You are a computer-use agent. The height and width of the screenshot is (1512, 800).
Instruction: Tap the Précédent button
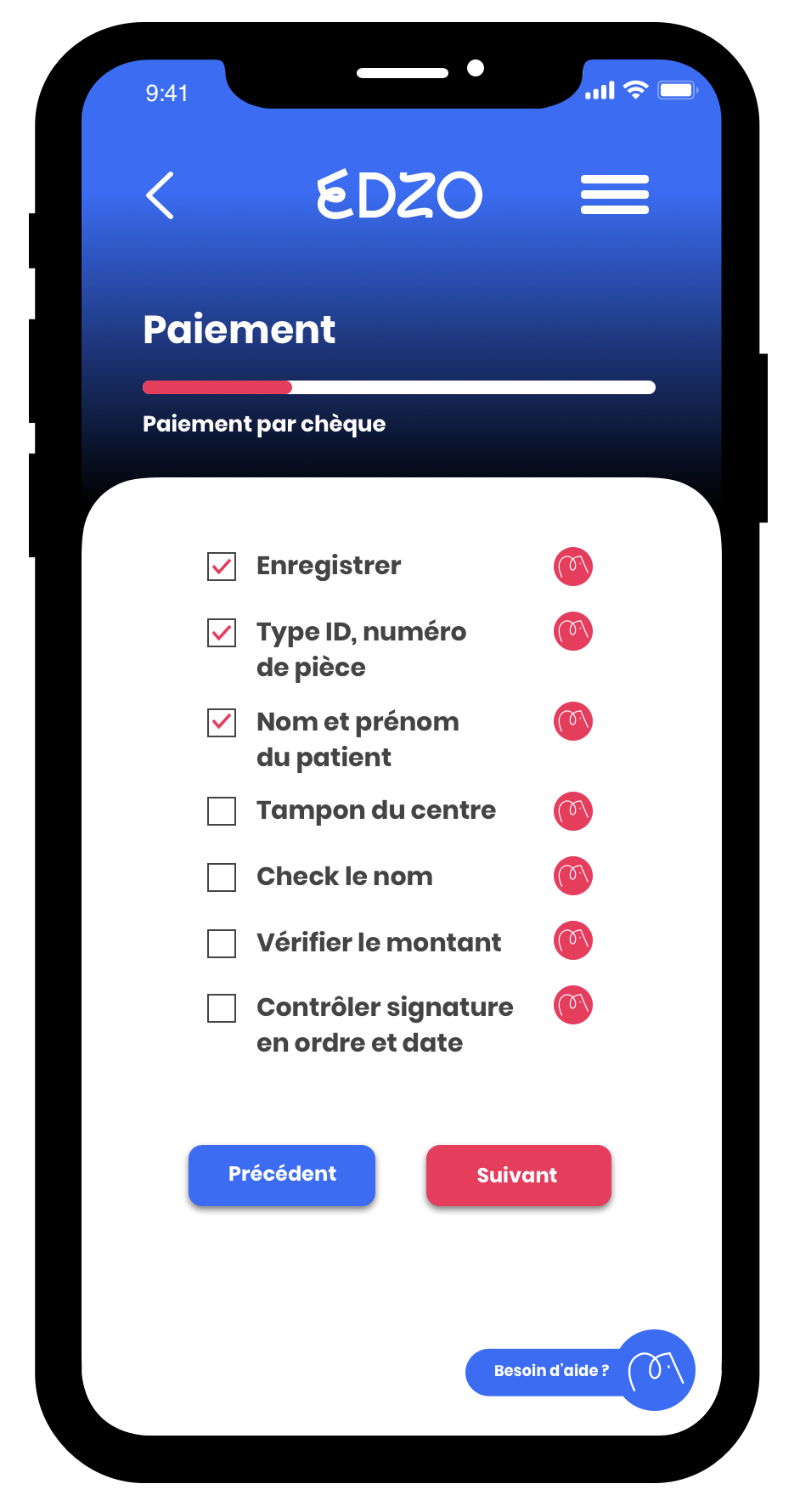[x=282, y=1175]
